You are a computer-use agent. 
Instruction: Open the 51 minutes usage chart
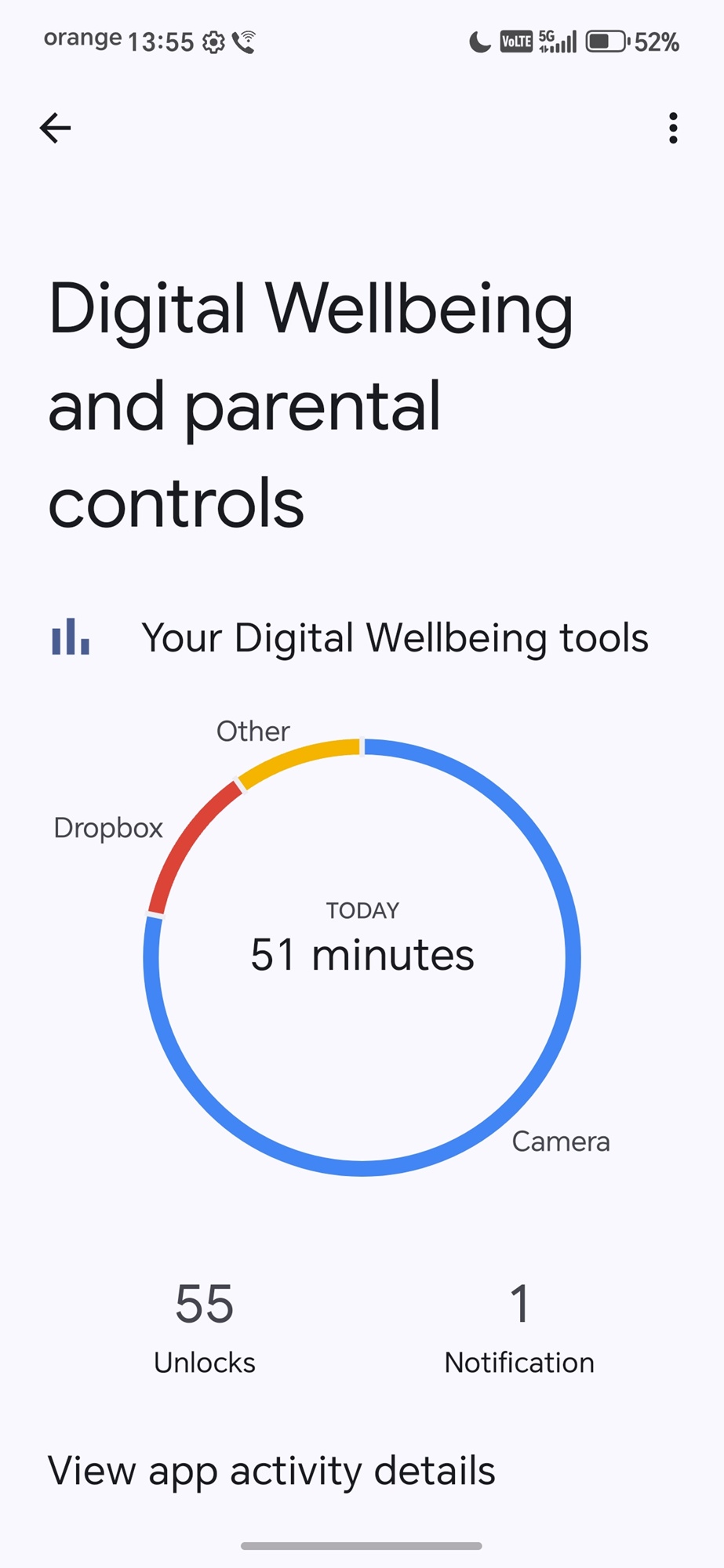pyautogui.click(x=362, y=955)
